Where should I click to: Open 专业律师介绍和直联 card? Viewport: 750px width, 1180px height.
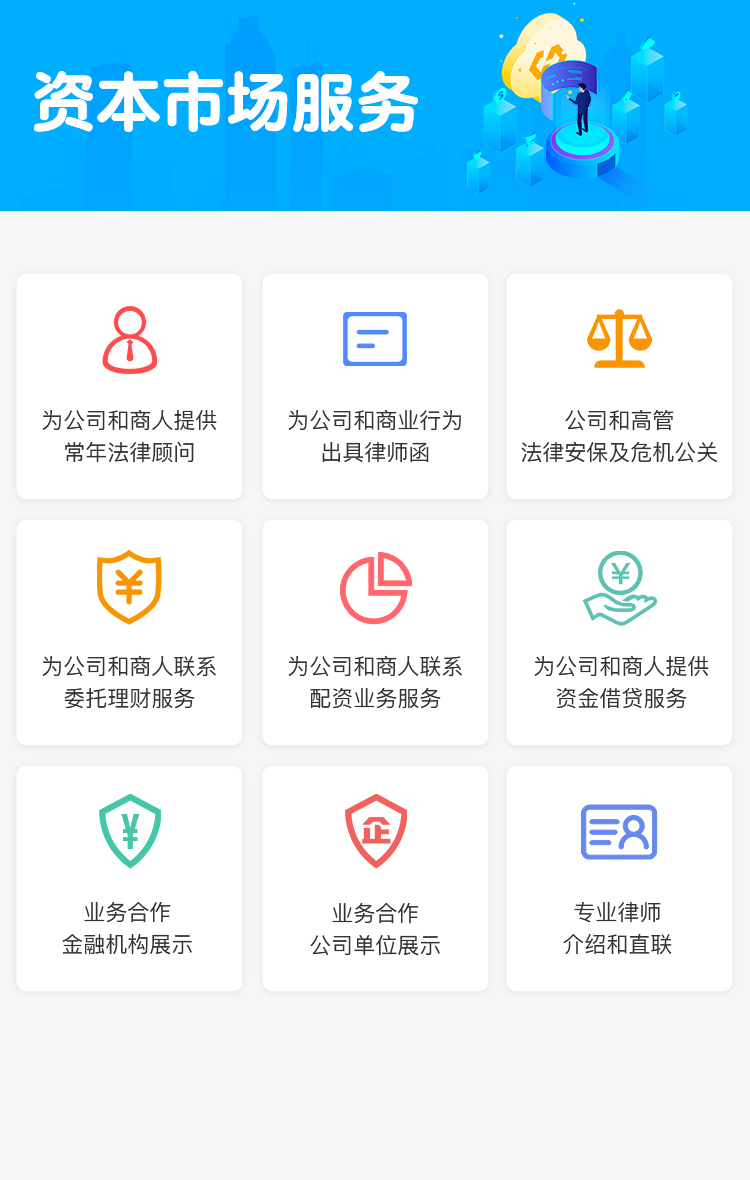[x=619, y=878]
